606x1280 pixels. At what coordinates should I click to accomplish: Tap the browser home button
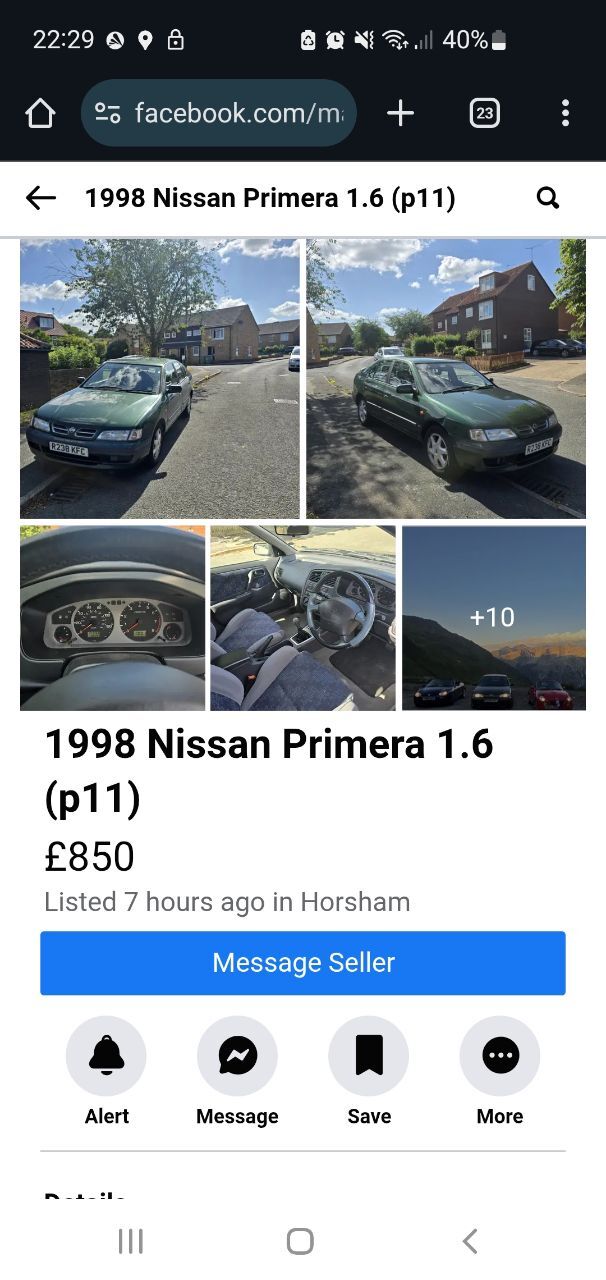[40, 113]
